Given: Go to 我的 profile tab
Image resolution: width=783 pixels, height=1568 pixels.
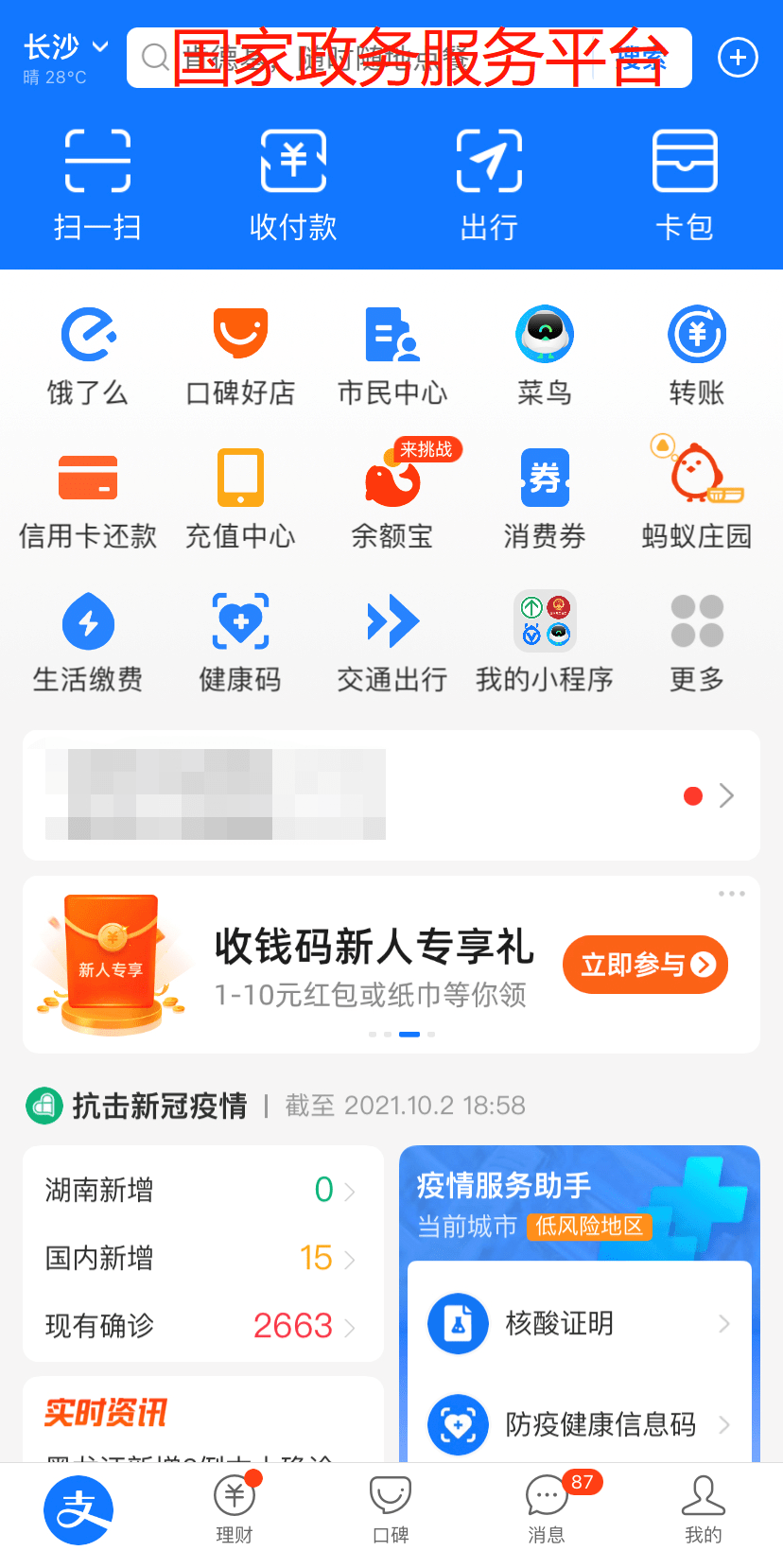Looking at the screenshot, I should (704, 1509).
